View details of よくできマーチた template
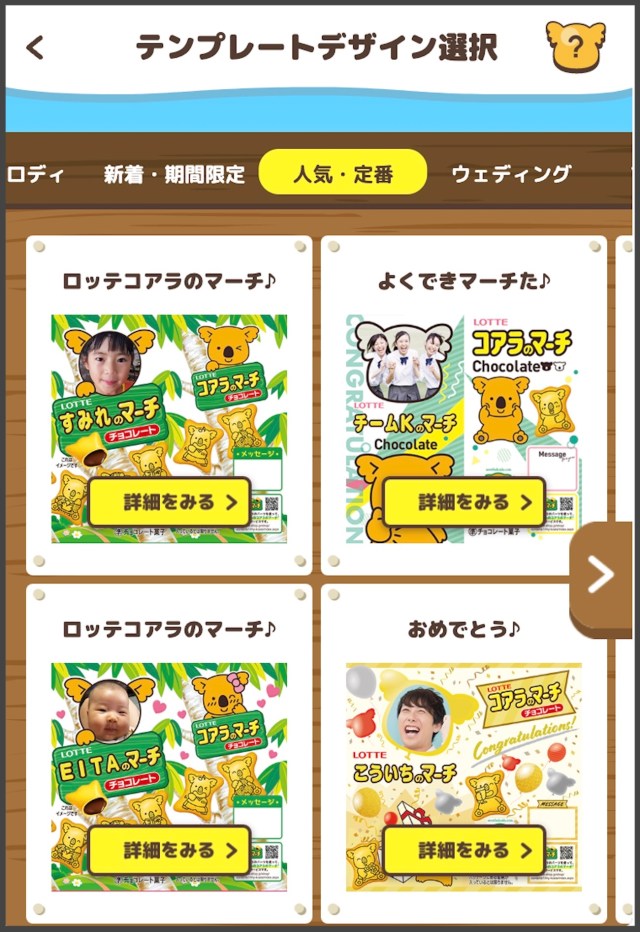Viewport: 640px width, 932px height. 464,501
